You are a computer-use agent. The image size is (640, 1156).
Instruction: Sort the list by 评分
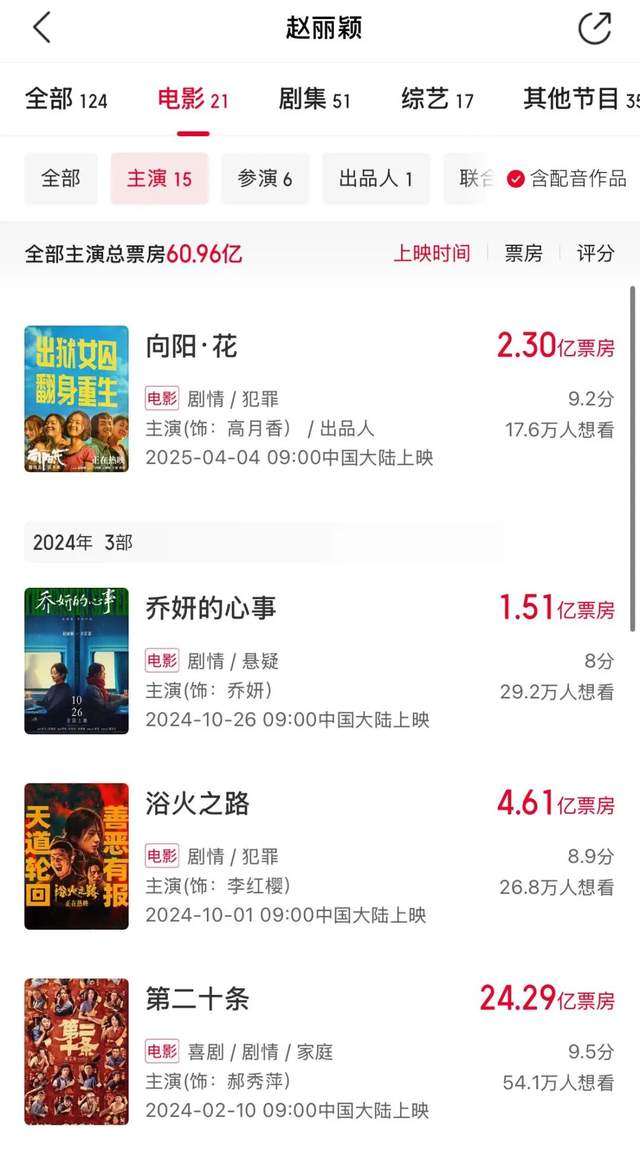click(x=596, y=254)
